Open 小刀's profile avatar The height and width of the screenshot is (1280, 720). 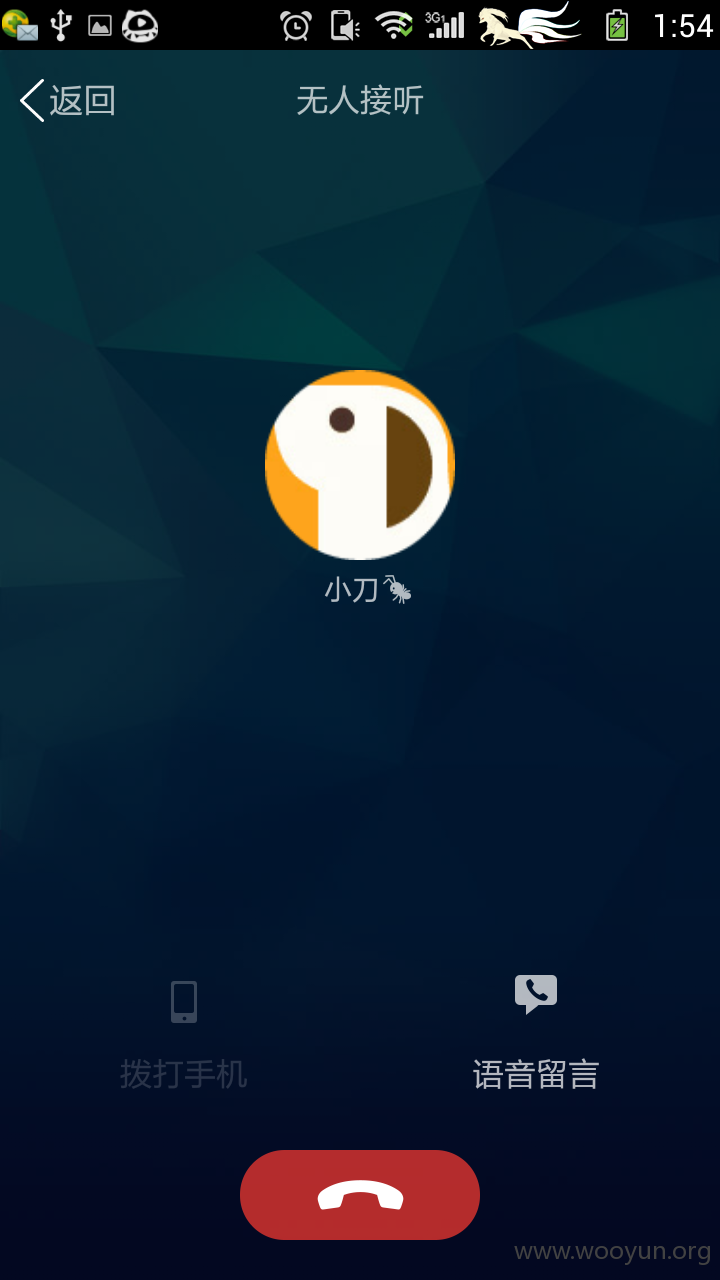click(x=360, y=465)
